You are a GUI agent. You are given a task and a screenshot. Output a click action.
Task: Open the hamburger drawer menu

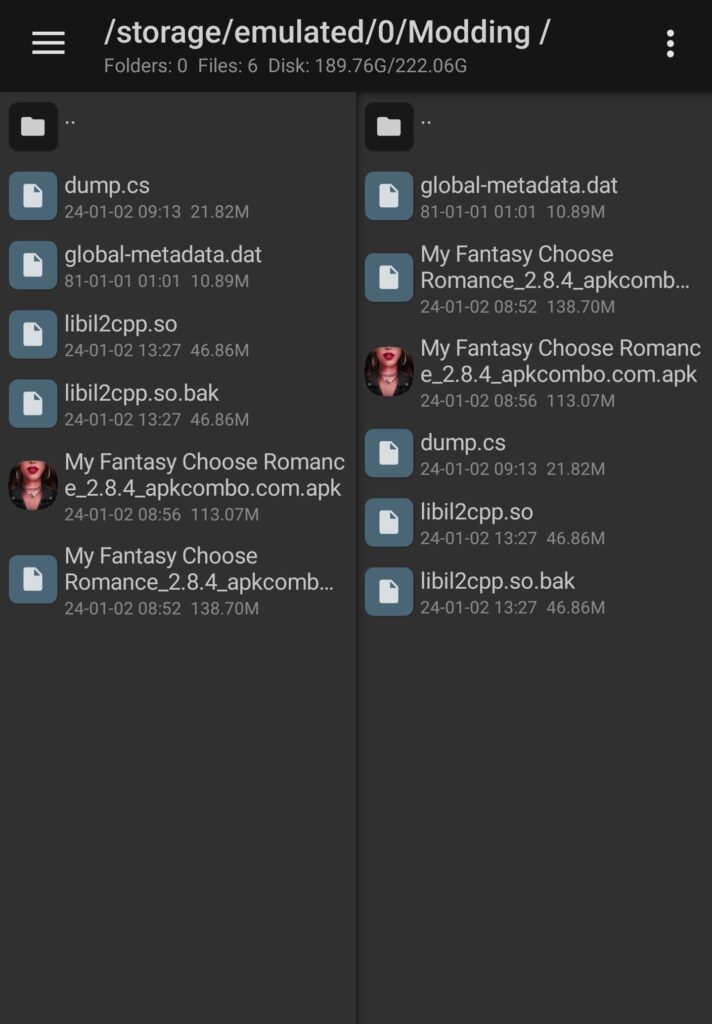pyautogui.click(x=48, y=43)
